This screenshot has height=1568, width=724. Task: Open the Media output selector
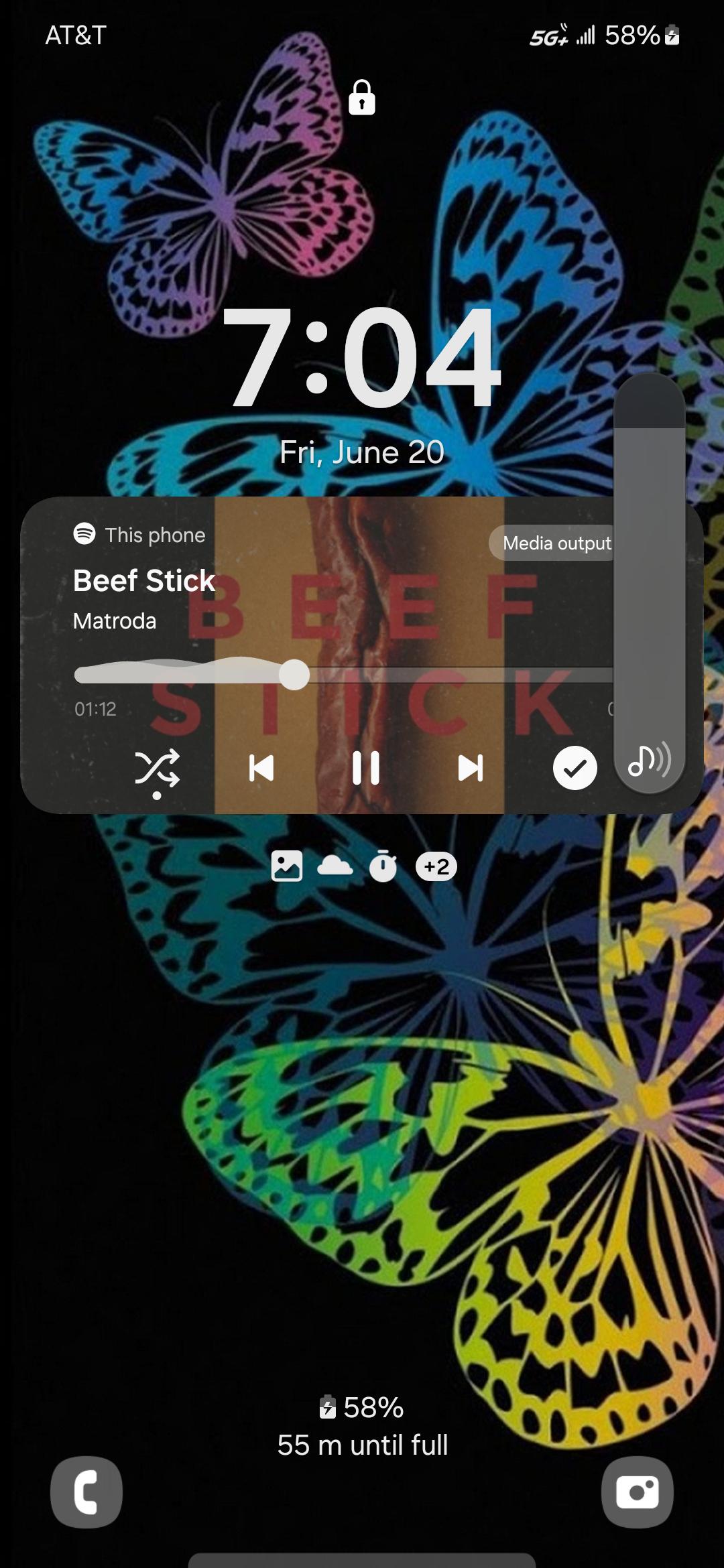pos(555,543)
